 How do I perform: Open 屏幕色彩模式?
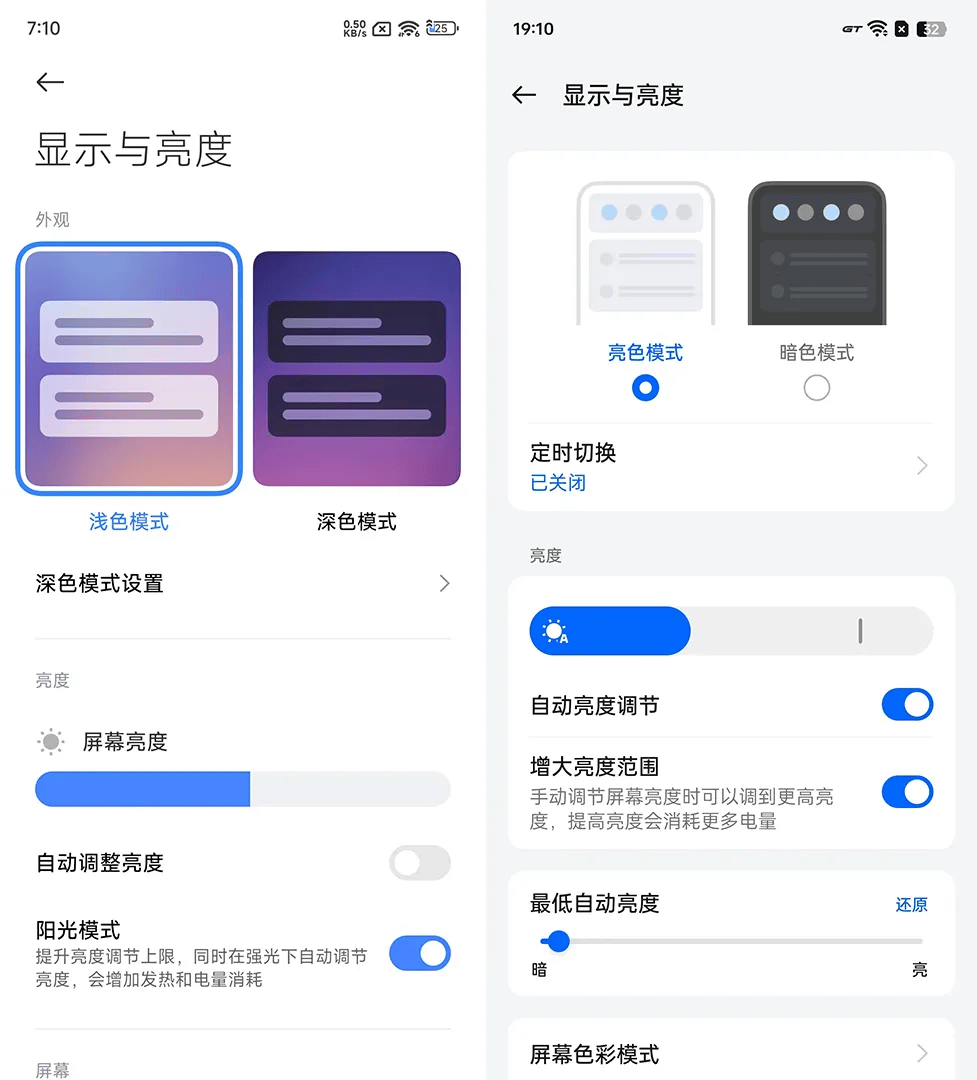tap(730, 1054)
